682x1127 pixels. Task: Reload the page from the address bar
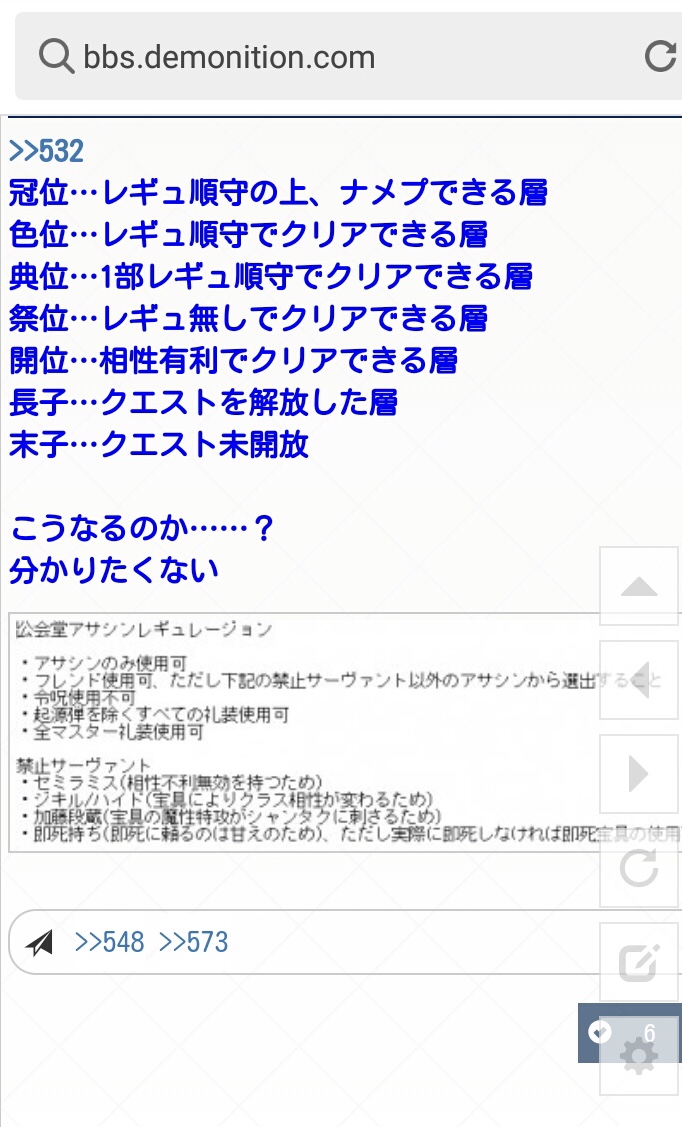[660, 57]
